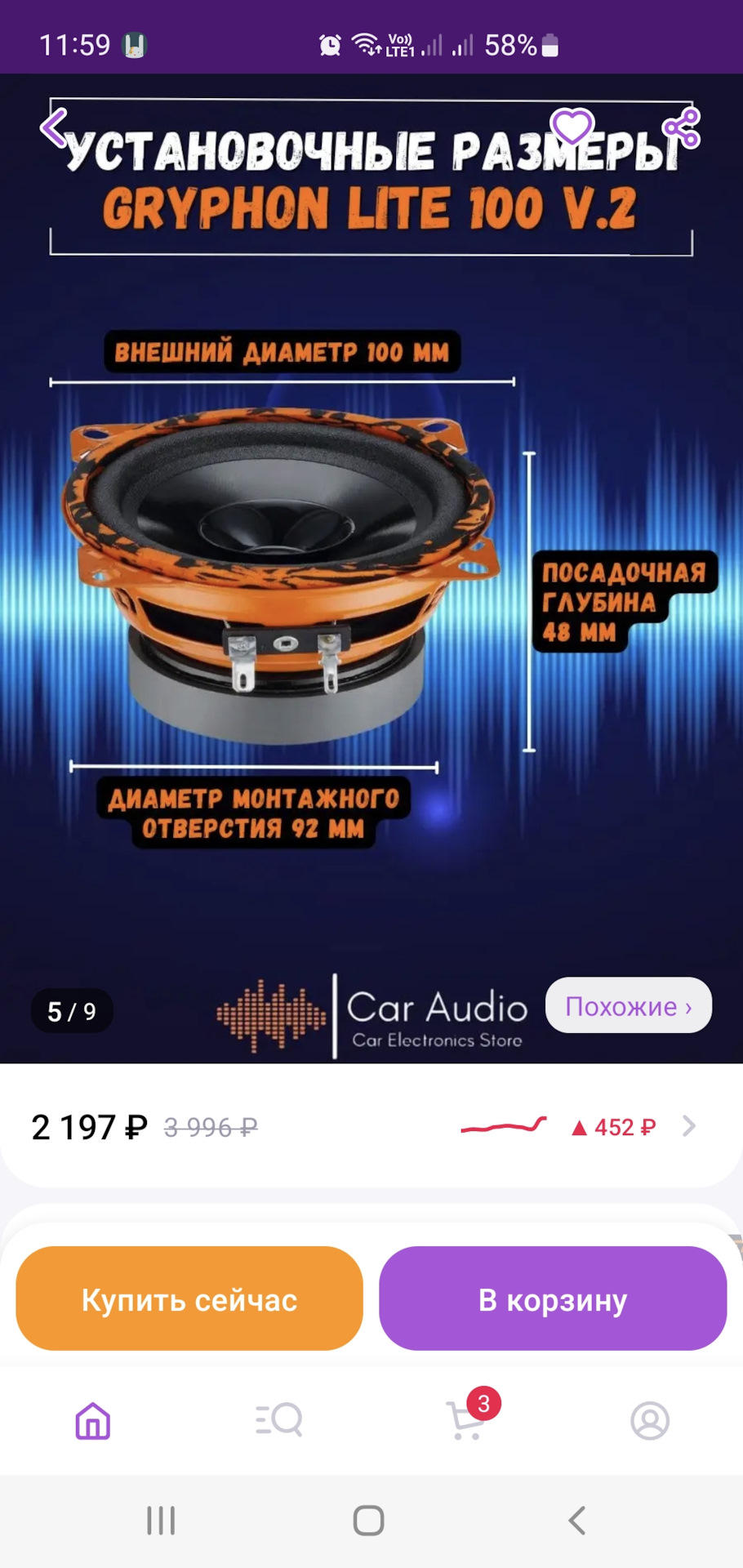Share this product listing
Viewport: 743px width, 1568px height.
682,128
